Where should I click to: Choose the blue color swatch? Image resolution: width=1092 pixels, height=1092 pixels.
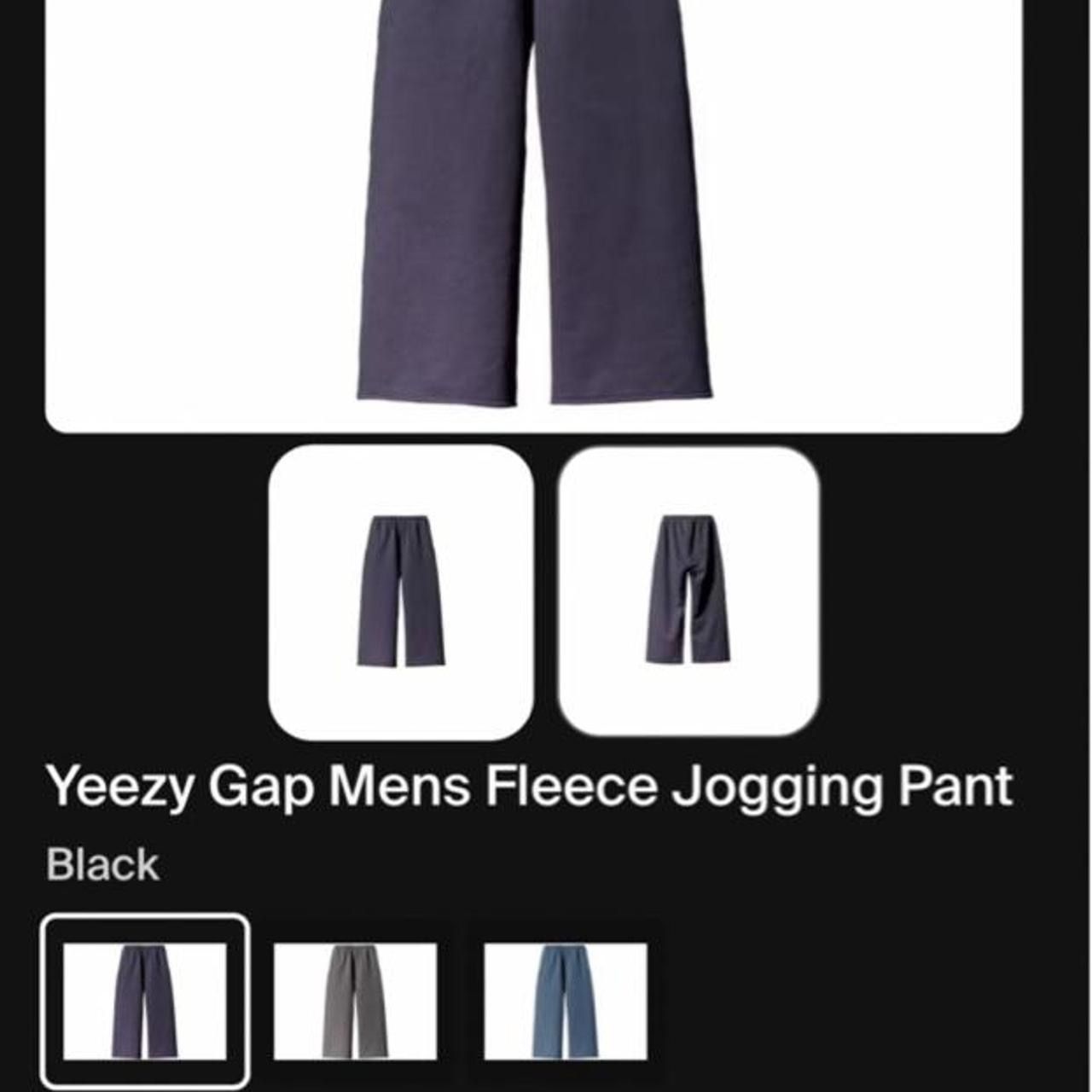click(x=565, y=1001)
